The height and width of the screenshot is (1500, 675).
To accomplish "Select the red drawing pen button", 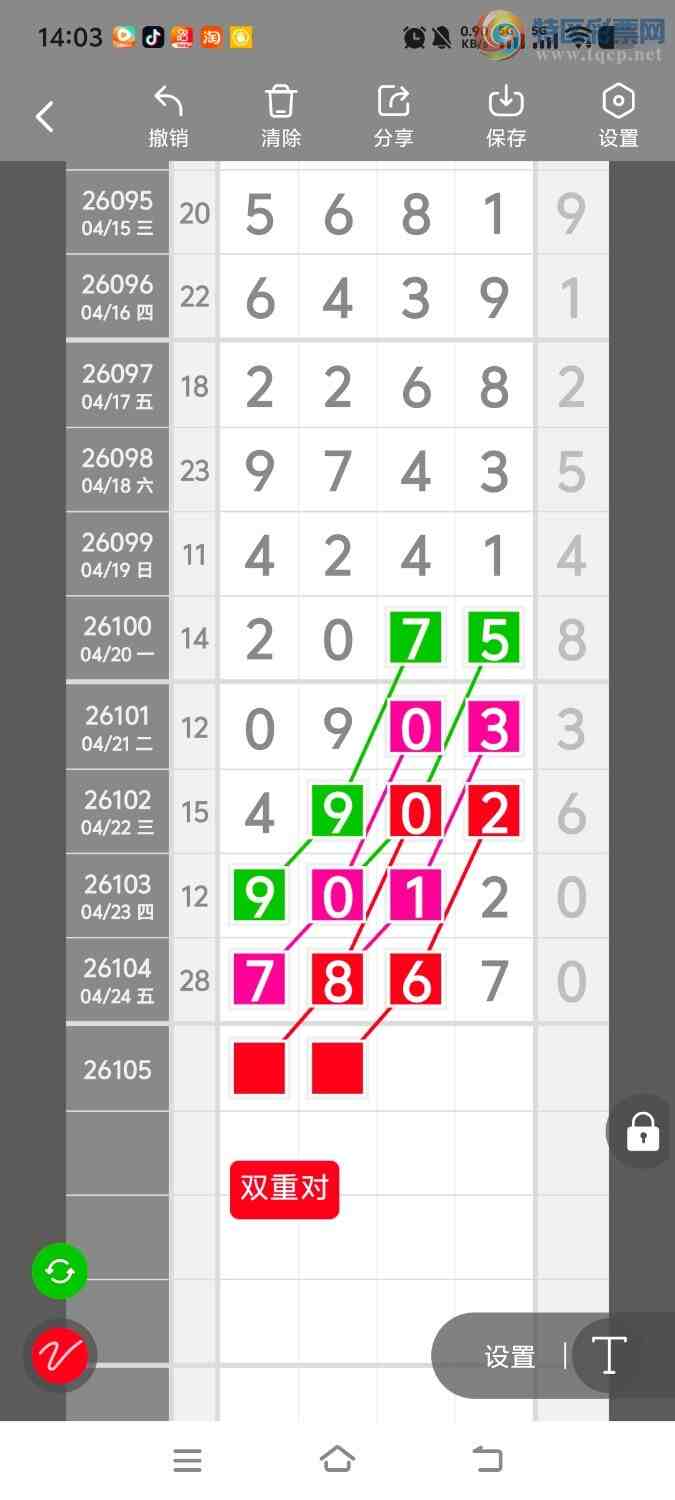I will point(60,1355).
